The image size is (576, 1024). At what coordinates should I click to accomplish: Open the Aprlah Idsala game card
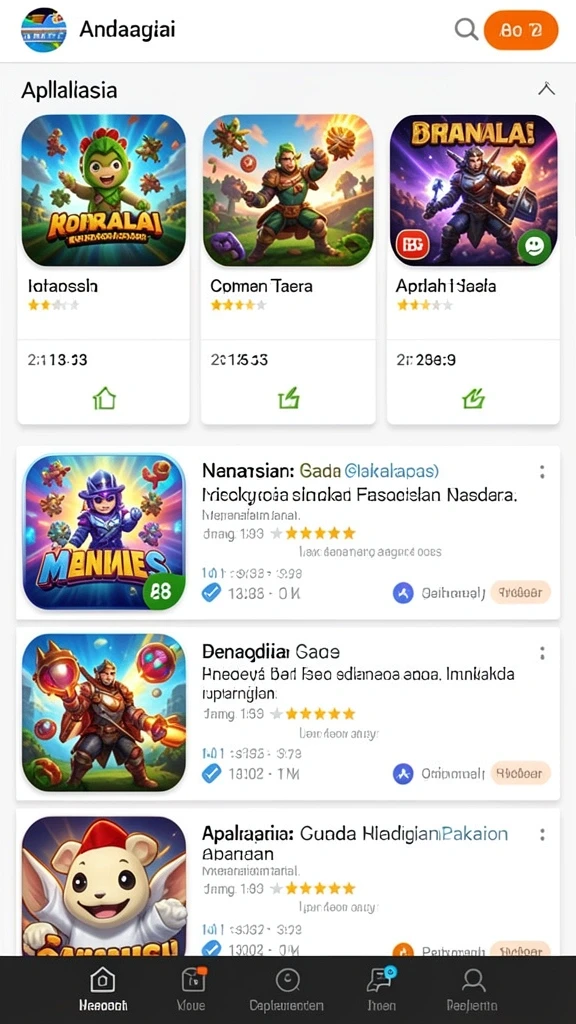point(473,269)
